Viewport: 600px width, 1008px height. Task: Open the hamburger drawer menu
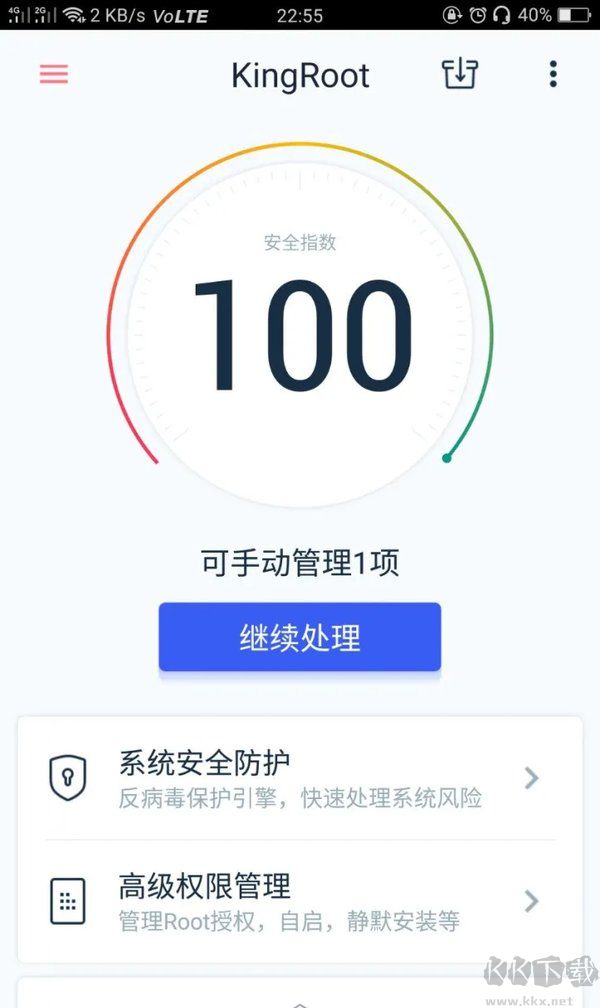coord(54,75)
